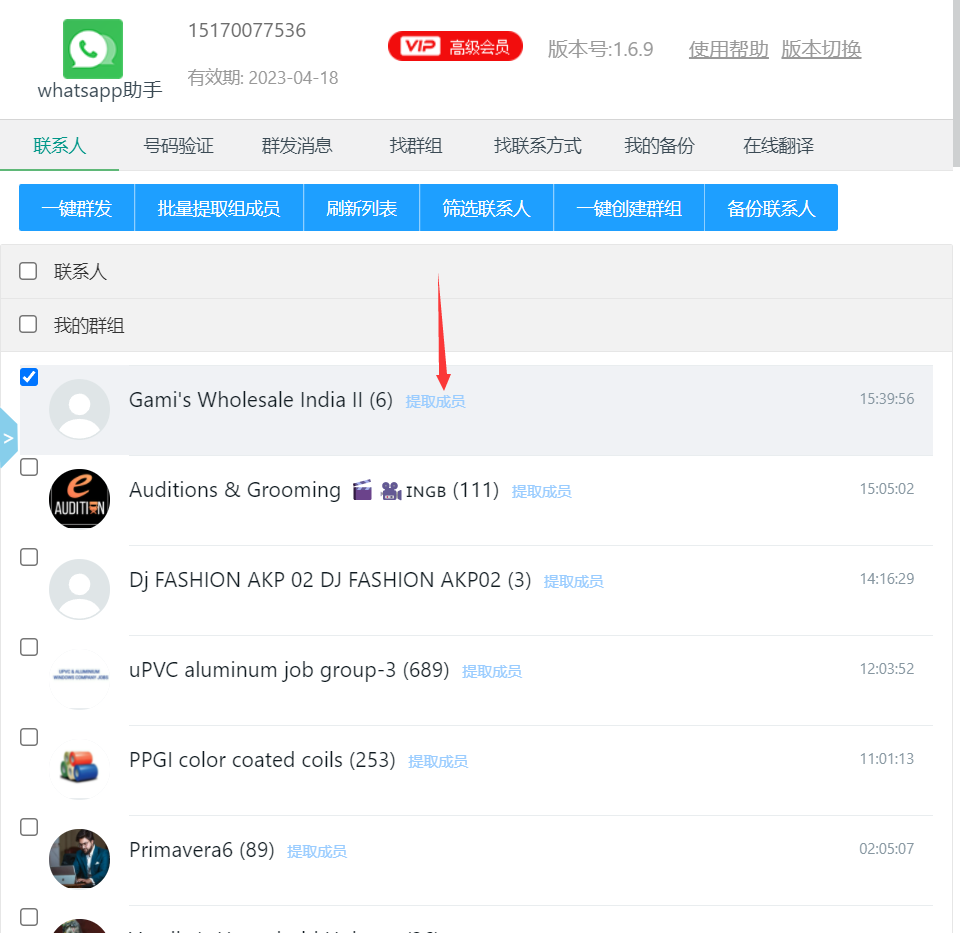
Task: Tap 一键创建群组 button
Action: tap(629, 208)
